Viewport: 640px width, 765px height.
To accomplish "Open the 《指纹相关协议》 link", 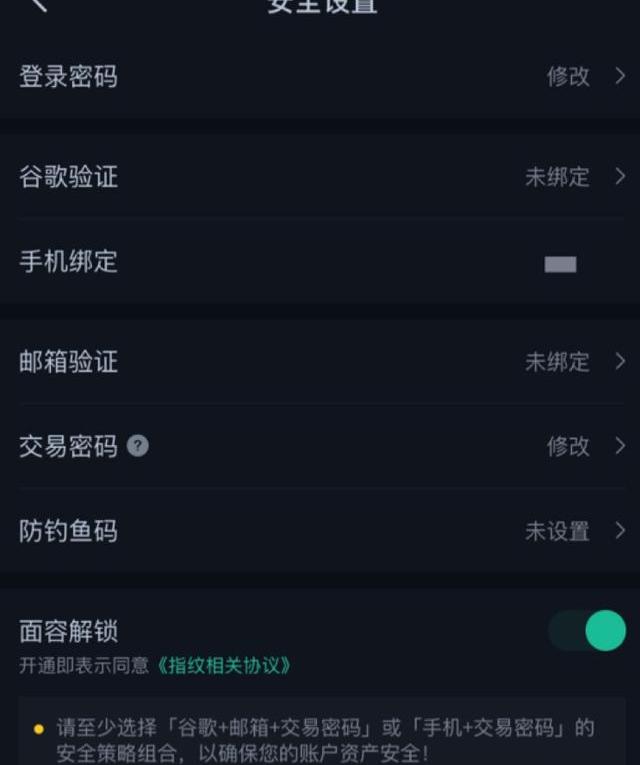I will (224, 665).
